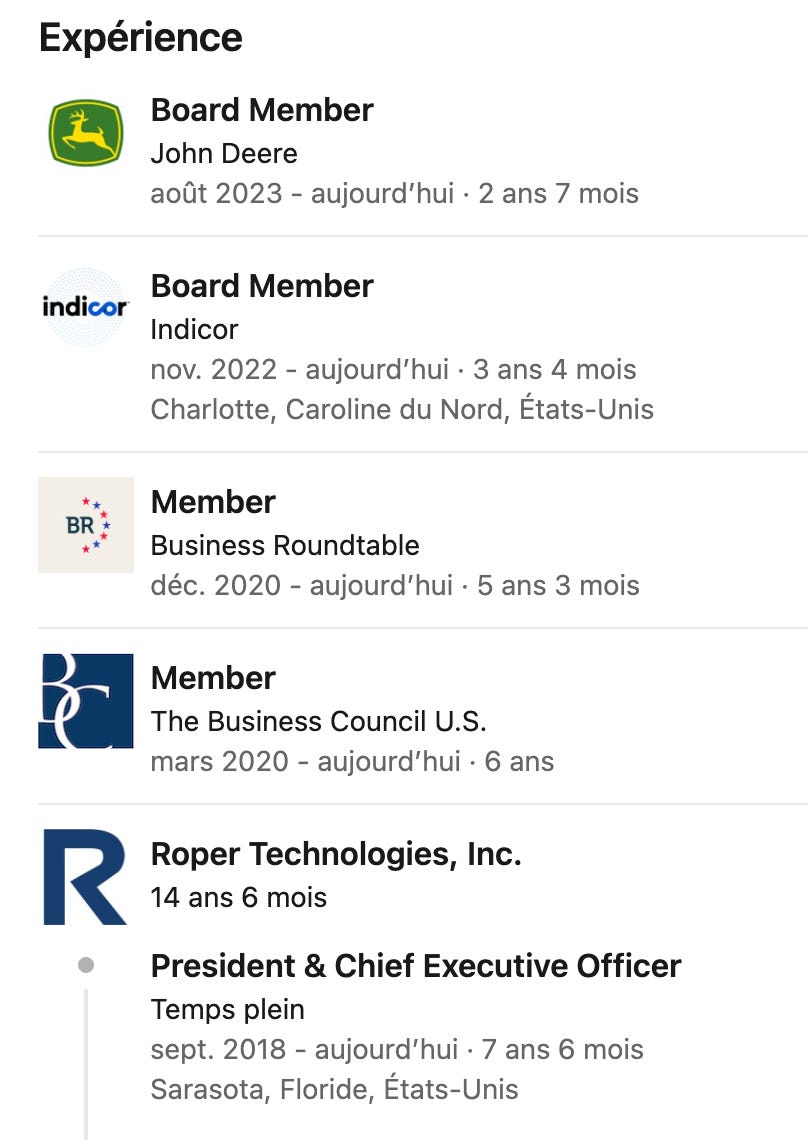This screenshot has height=1140, width=808.
Task: Open the Indicor Board Member entry
Action: pyautogui.click(x=262, y=287)
